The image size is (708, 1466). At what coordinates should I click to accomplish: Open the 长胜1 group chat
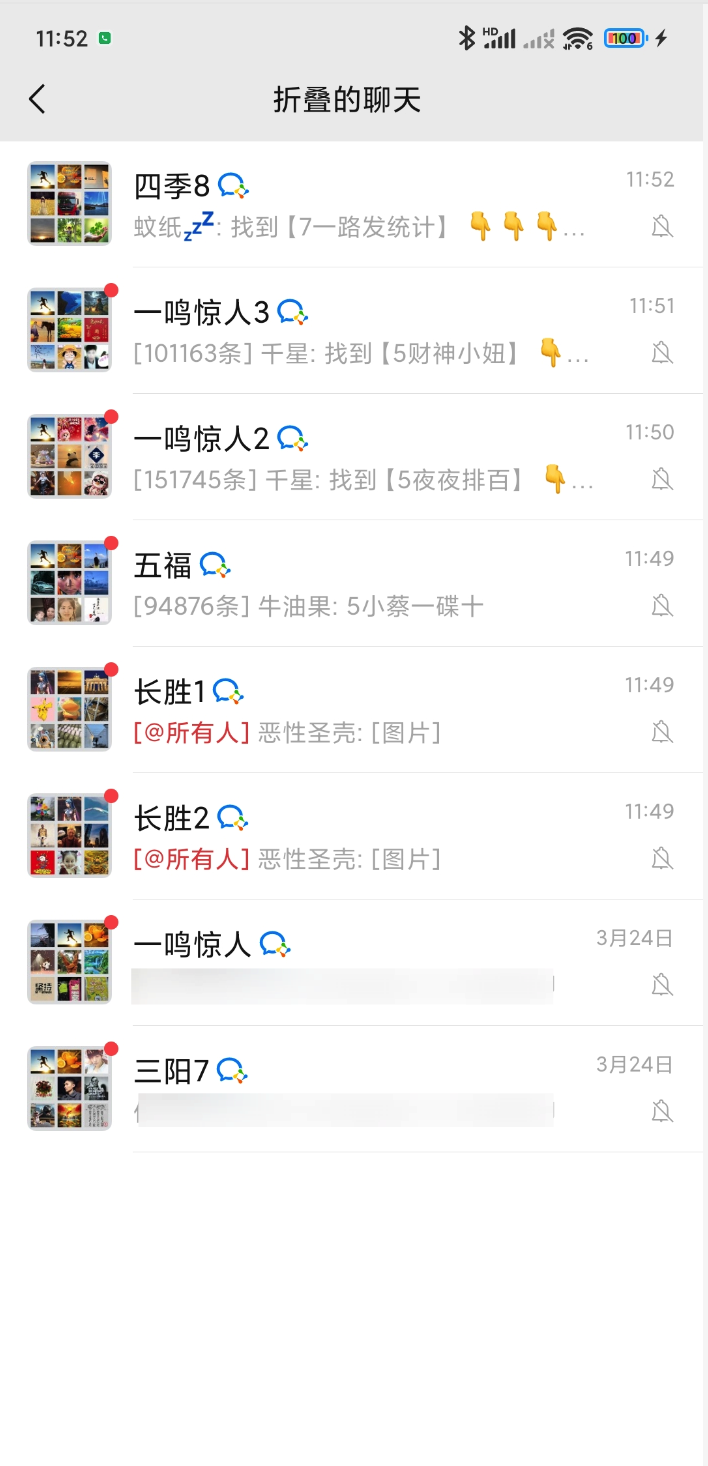pos(360,709)
